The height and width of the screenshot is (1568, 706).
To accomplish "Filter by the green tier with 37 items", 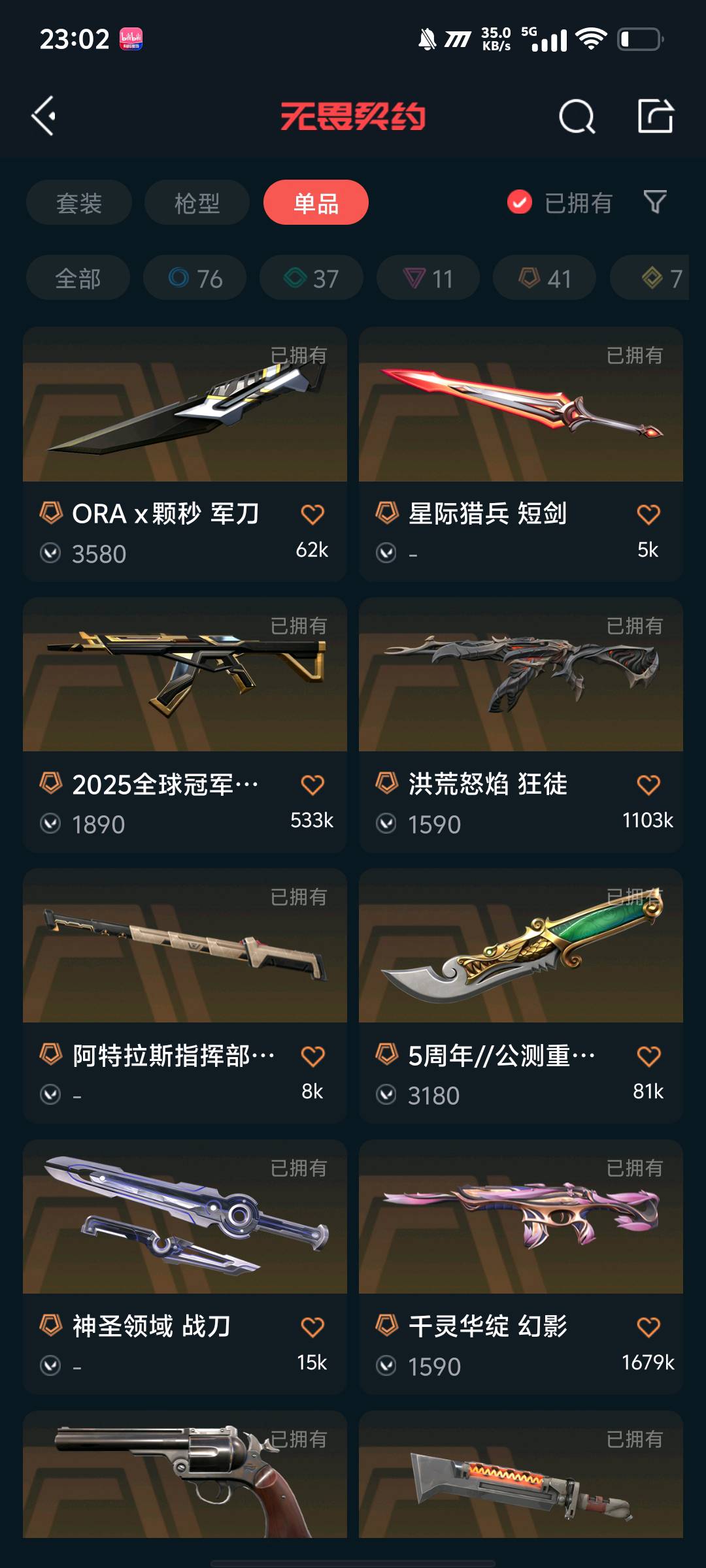I will (311, 278).
